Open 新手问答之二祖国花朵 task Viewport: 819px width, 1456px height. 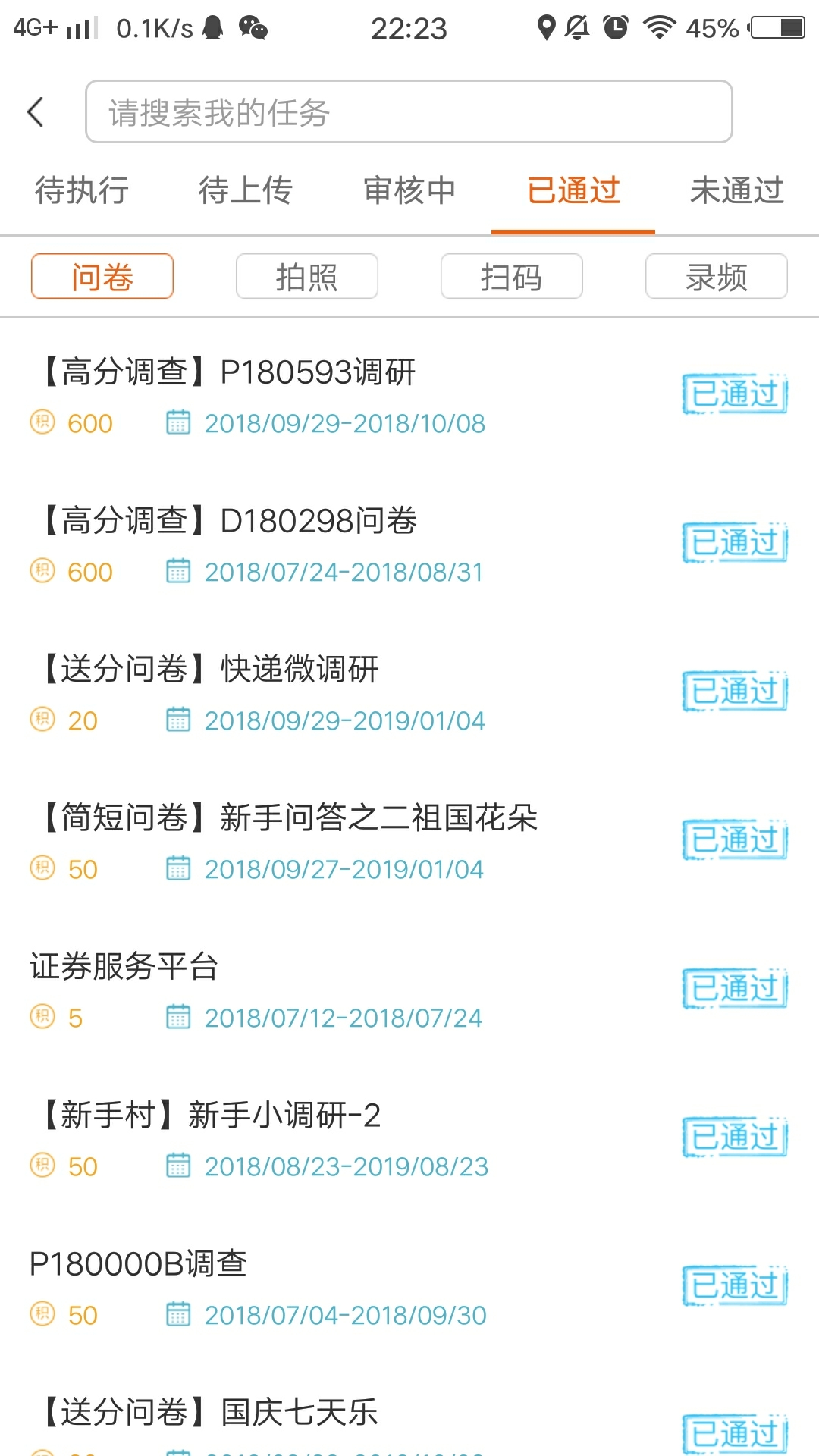pos(409,842)
